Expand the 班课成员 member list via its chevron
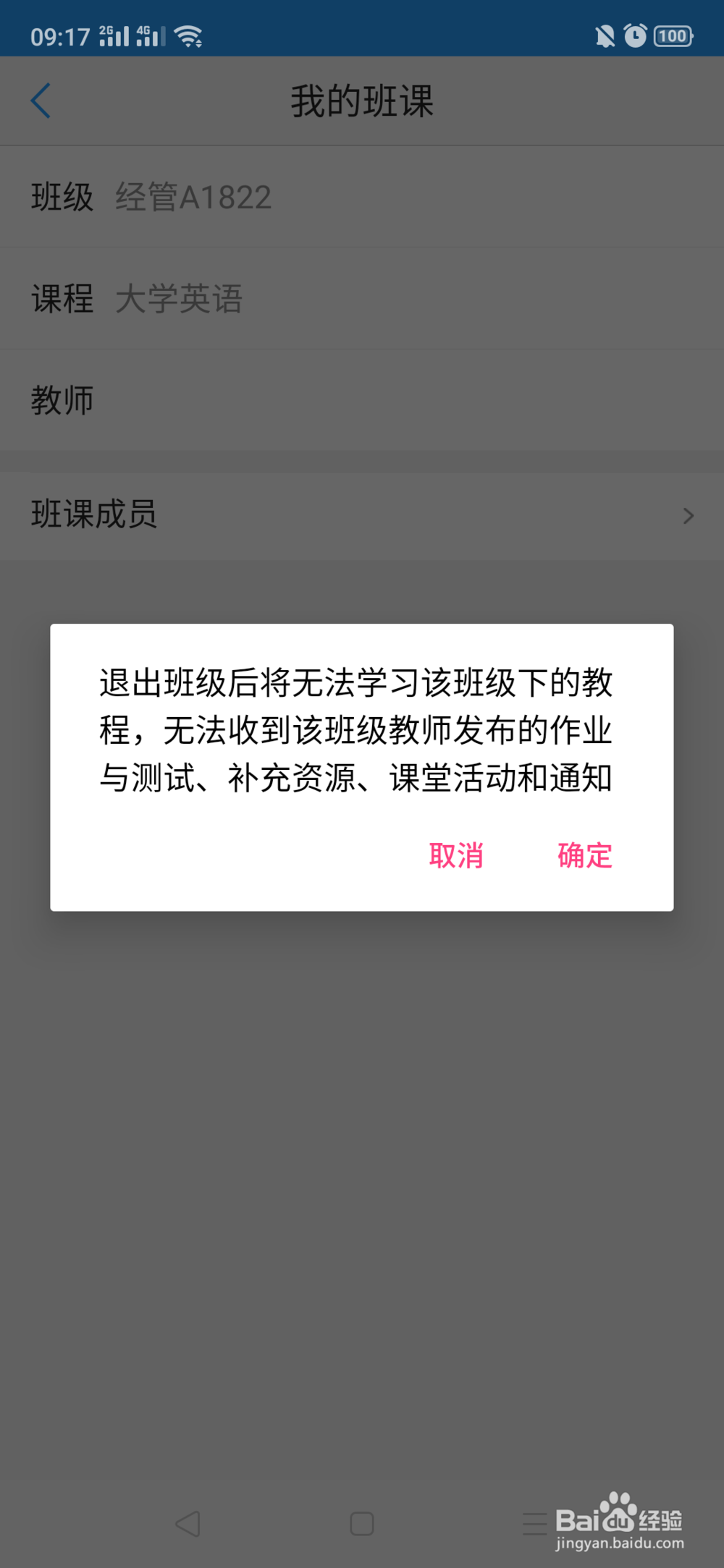This screenshot has width=724, height=1568. point(688,516)
